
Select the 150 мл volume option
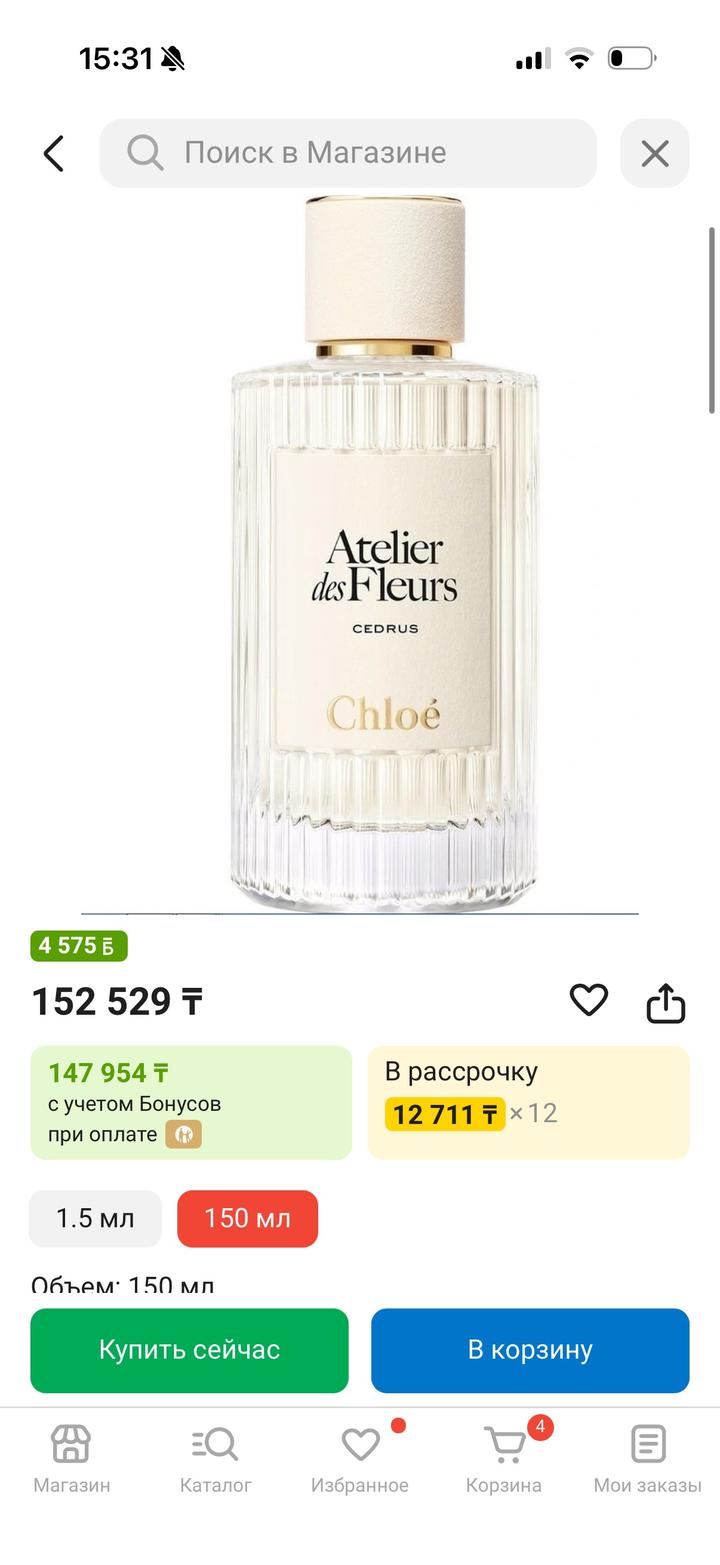pyautogui.click(x=247, y=1219)
